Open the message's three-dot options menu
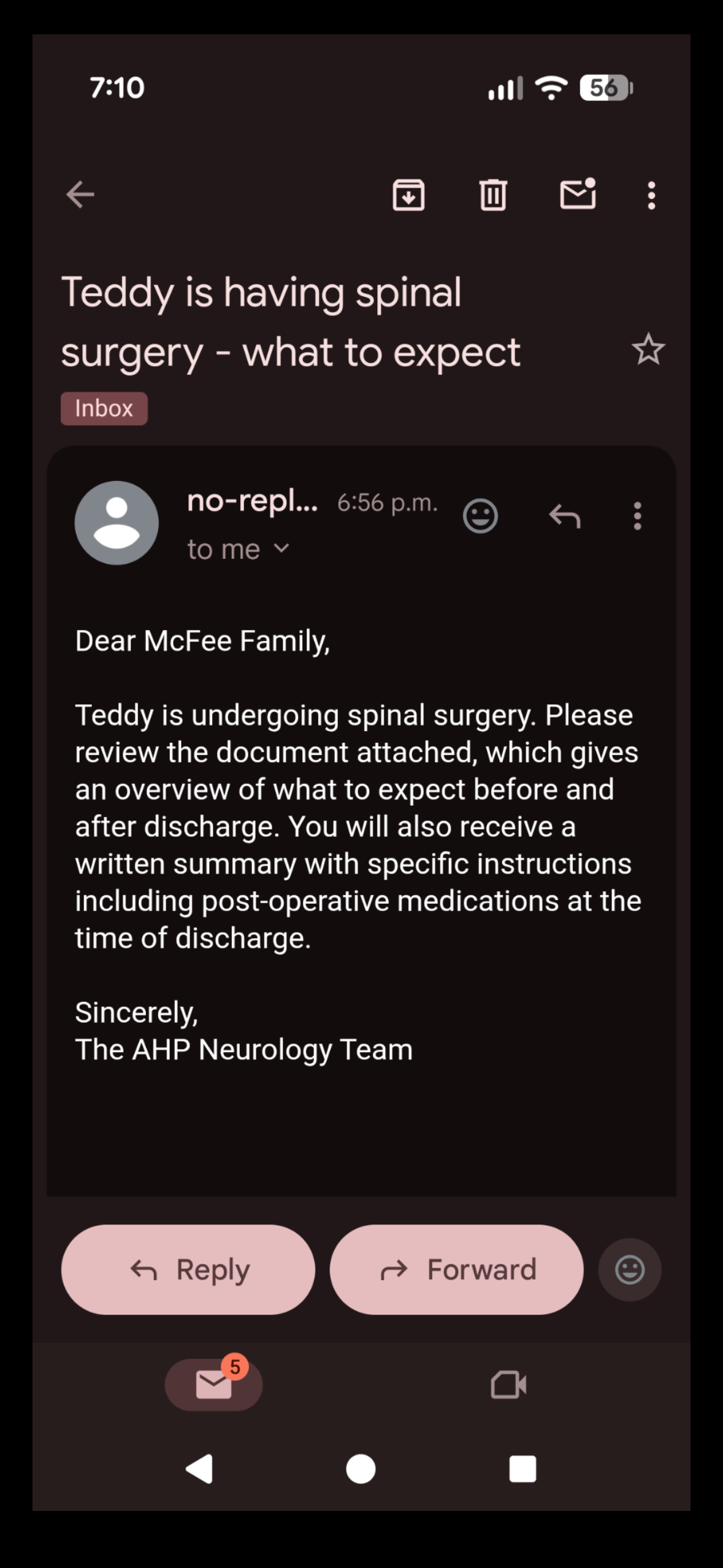This screenshot has width=723, height=1568. [638, 516]
